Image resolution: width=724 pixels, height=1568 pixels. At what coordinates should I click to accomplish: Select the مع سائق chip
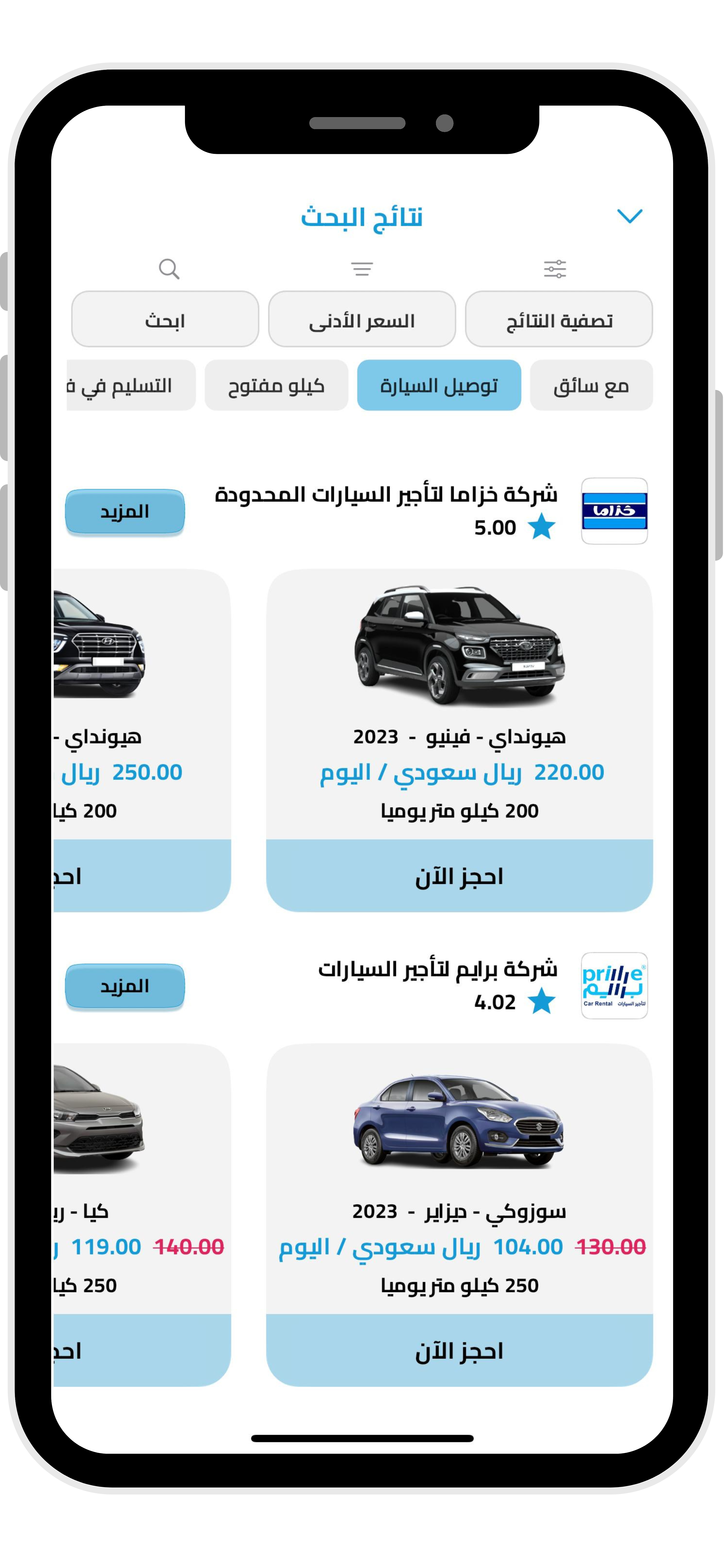pos(591,385)
